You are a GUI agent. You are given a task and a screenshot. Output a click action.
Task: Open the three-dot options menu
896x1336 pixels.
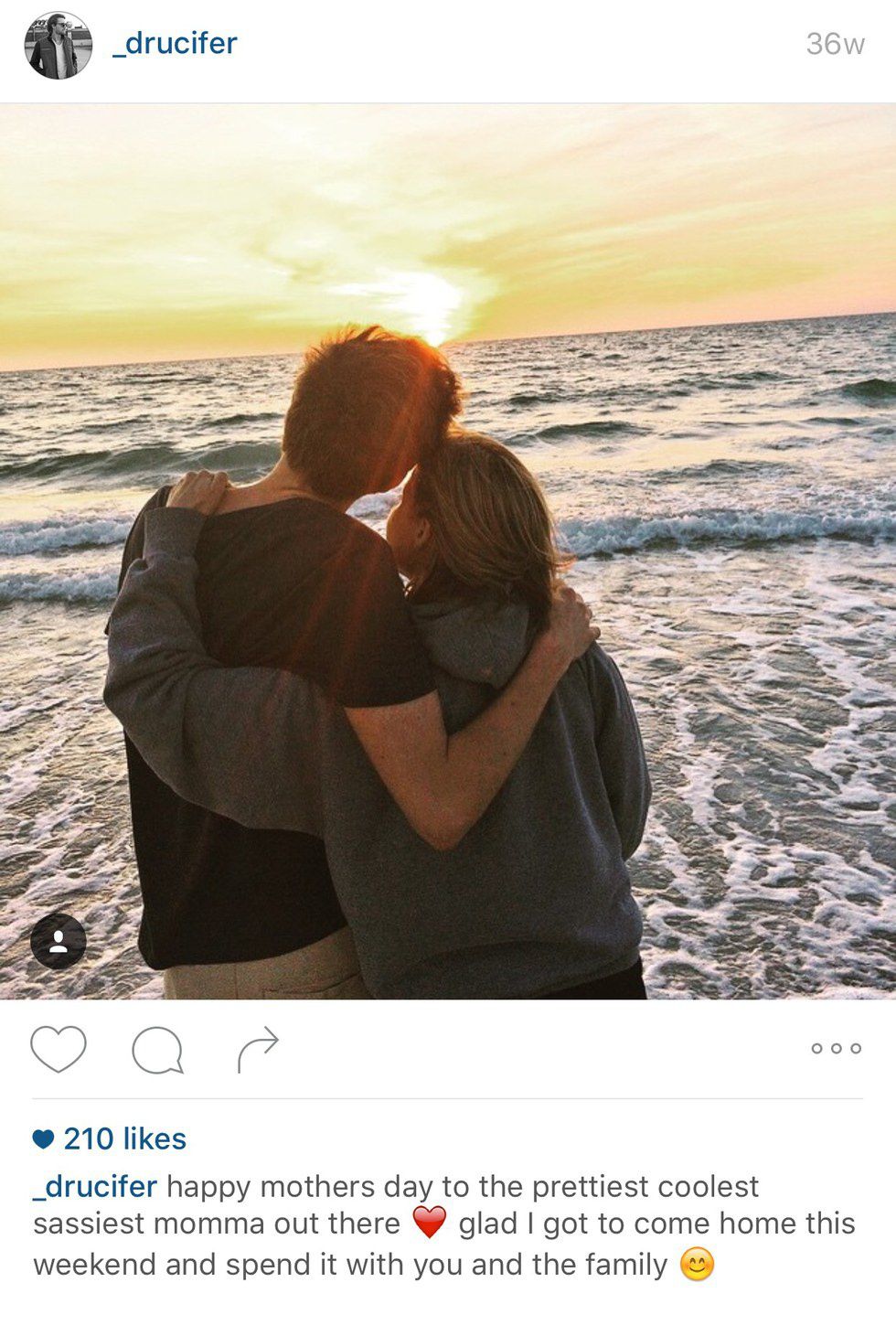(836, 1048)
